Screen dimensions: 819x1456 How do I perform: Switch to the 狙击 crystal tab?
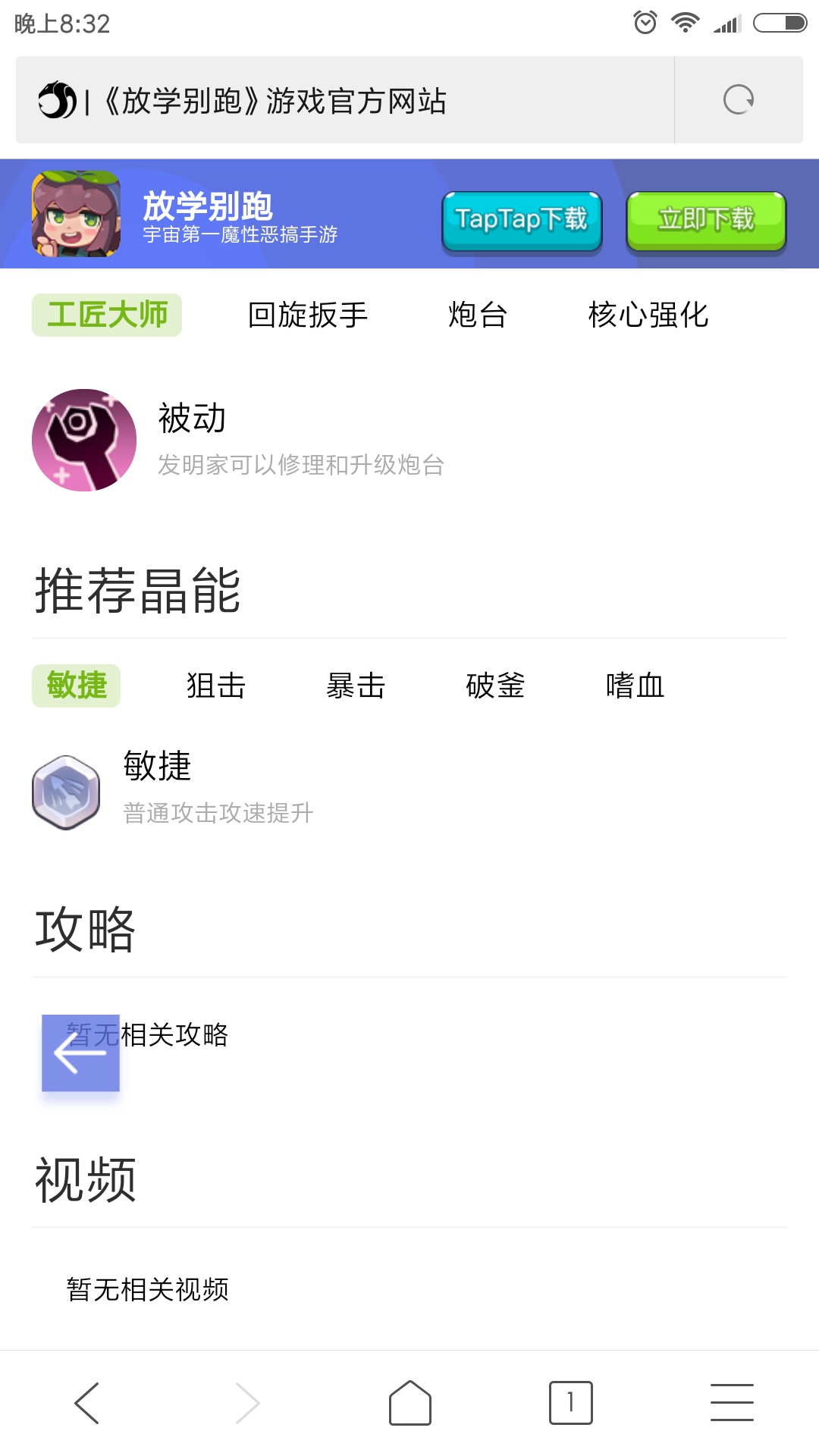[x=216, y=686]
